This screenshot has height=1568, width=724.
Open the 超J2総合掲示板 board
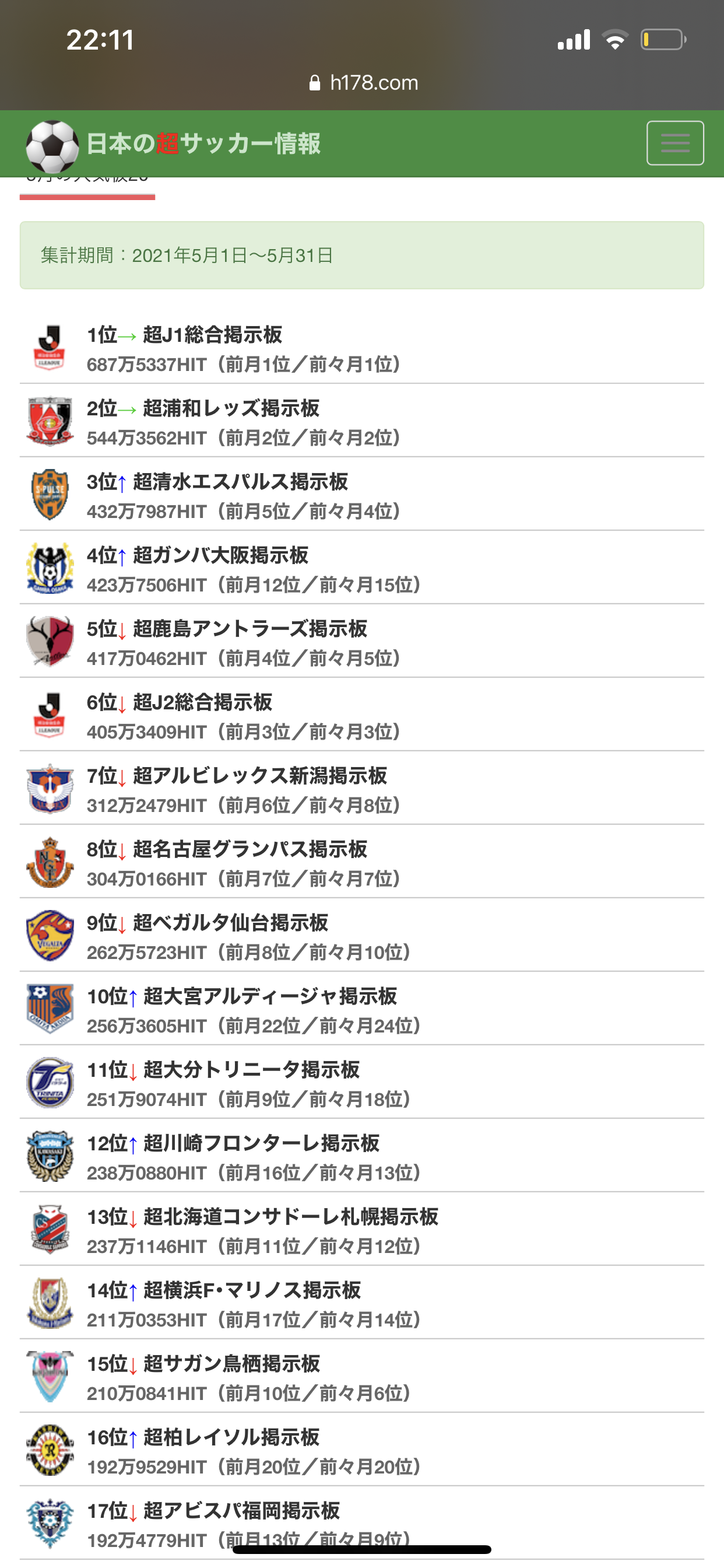click(202, 702)
